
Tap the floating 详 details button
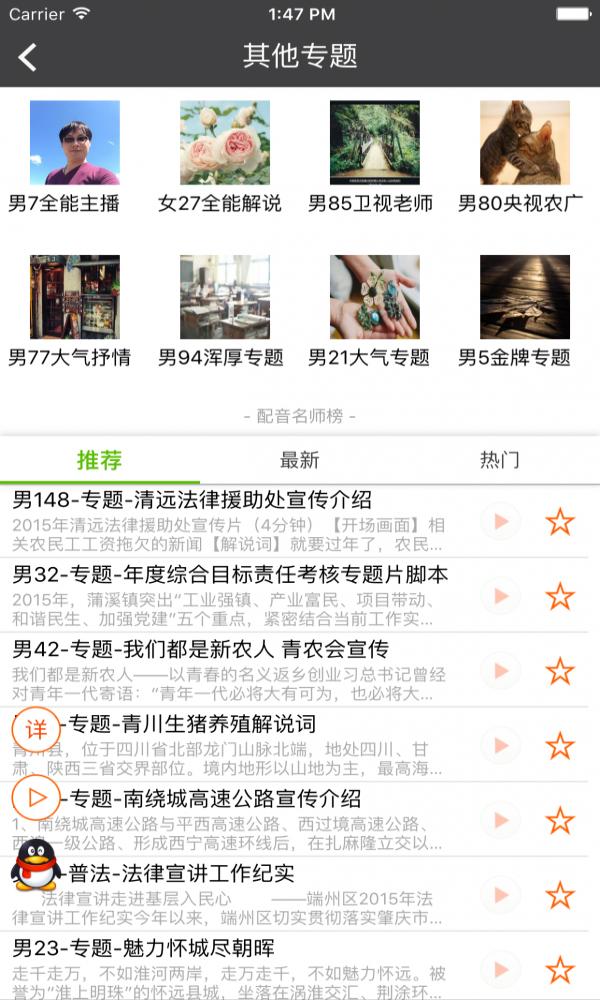pyautogui.click(x=36, y=729)
